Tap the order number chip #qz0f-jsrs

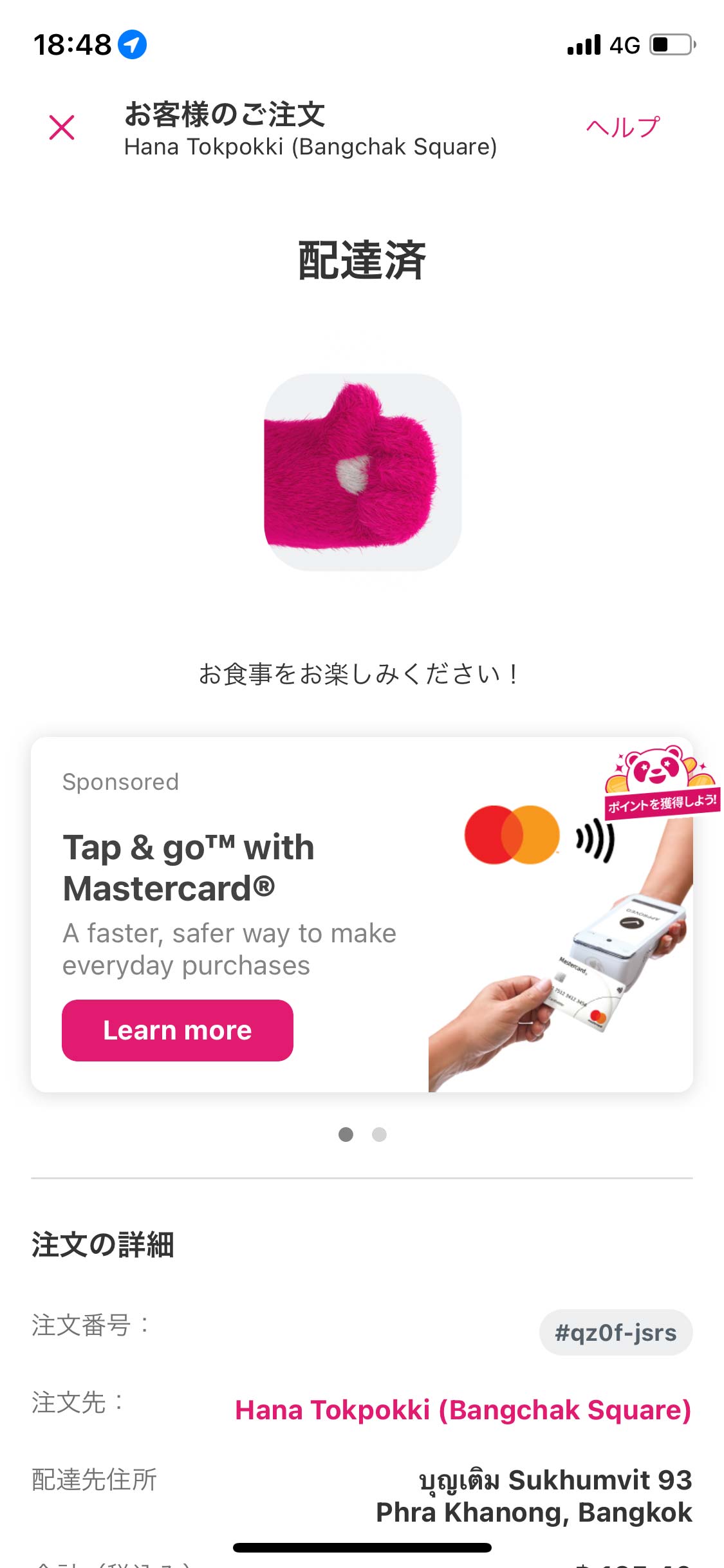point(615,1332)
